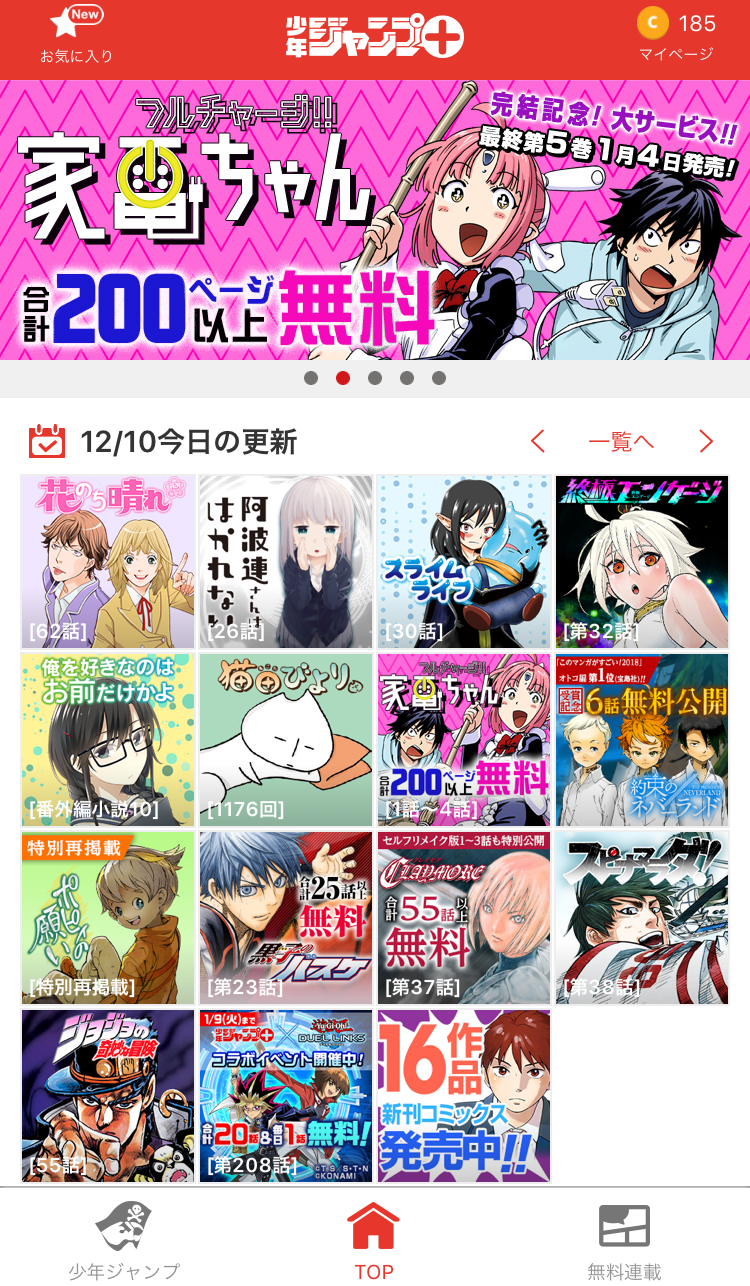Screen dimensions: 750x1286
Task: Read 阿波連さんははかれない episode 26
Action: pos(286,562)
